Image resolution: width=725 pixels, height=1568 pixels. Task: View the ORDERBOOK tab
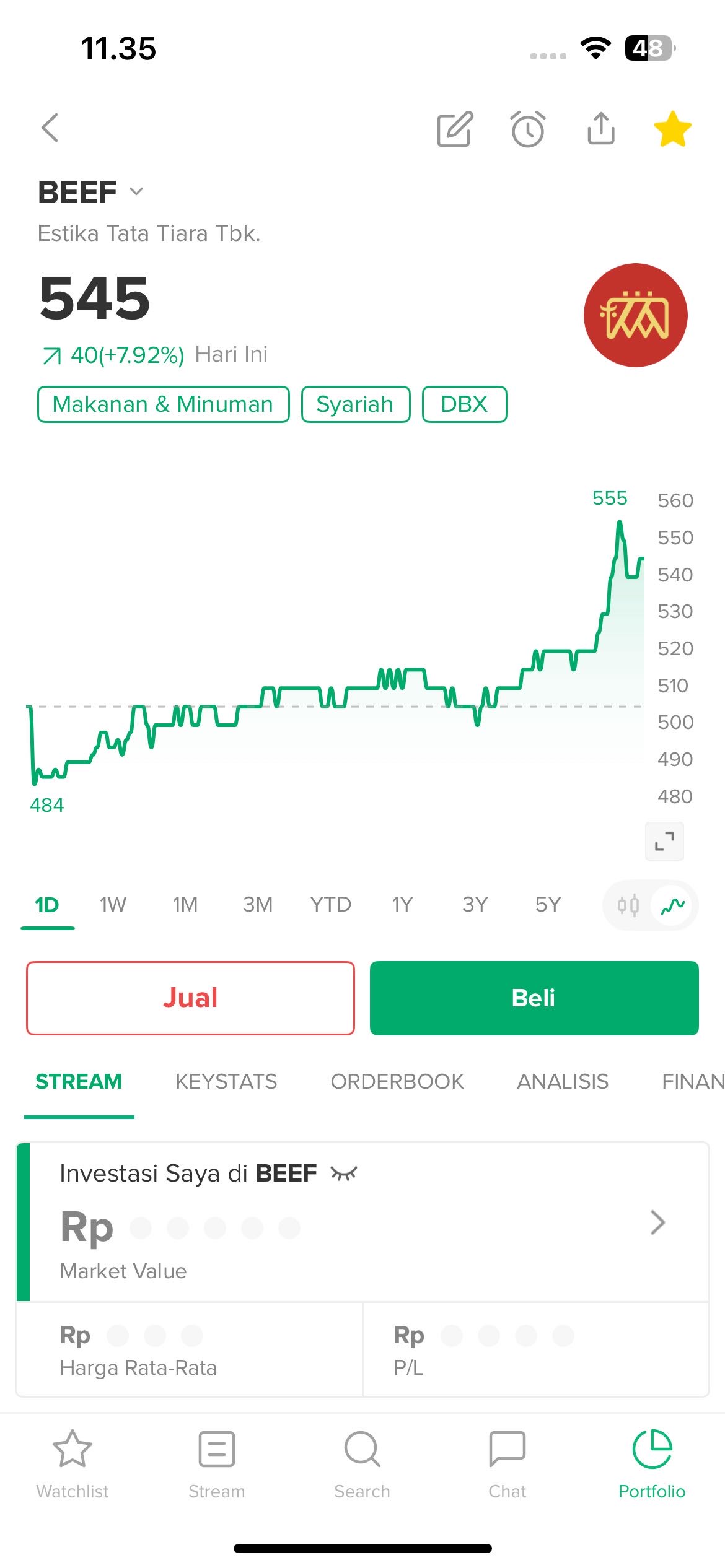397,1081
